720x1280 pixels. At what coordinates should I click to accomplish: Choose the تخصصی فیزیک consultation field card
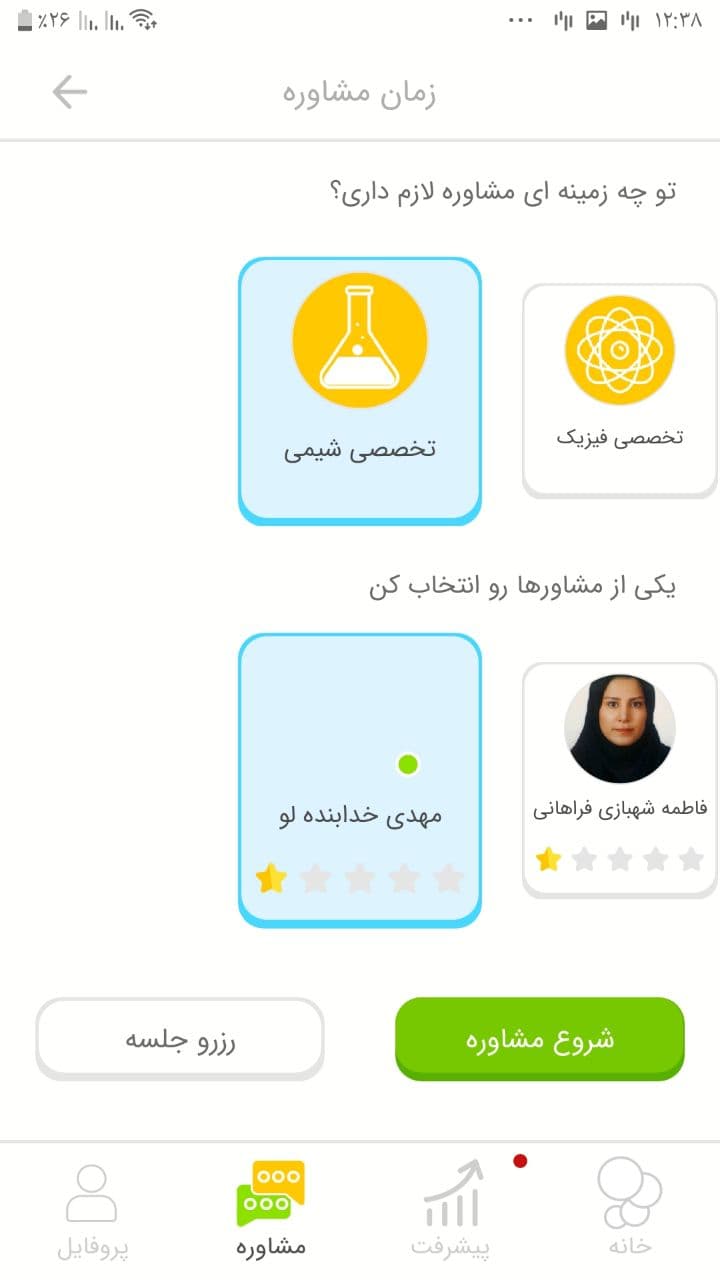coord(620,390)
